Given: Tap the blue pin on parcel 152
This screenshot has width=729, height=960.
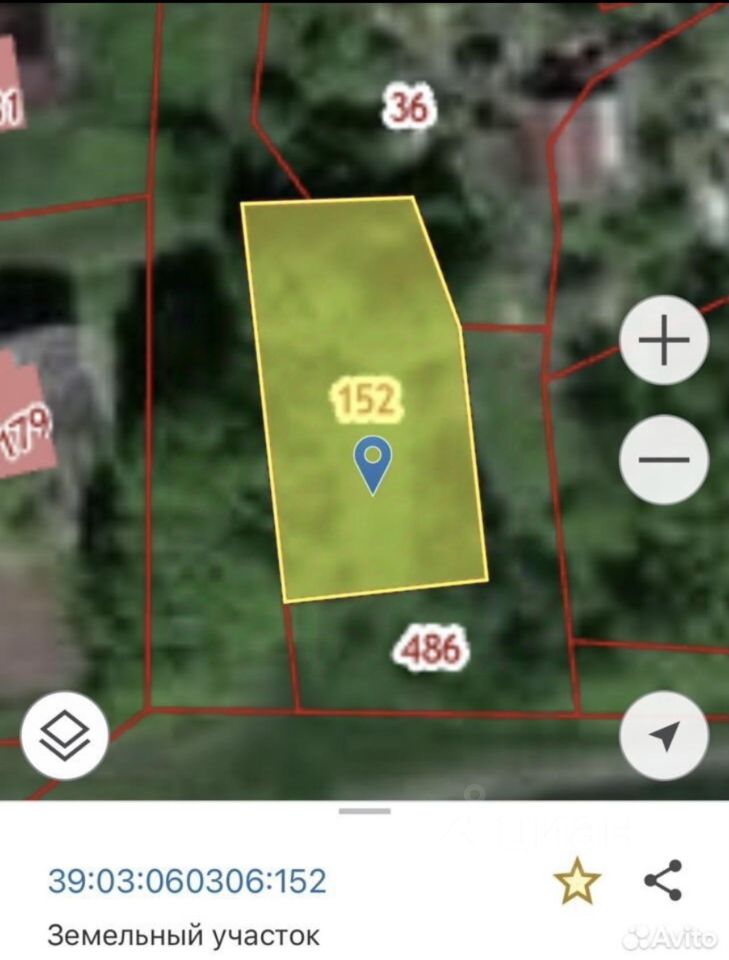Looking at the screenshot, I should coord(373,464).
